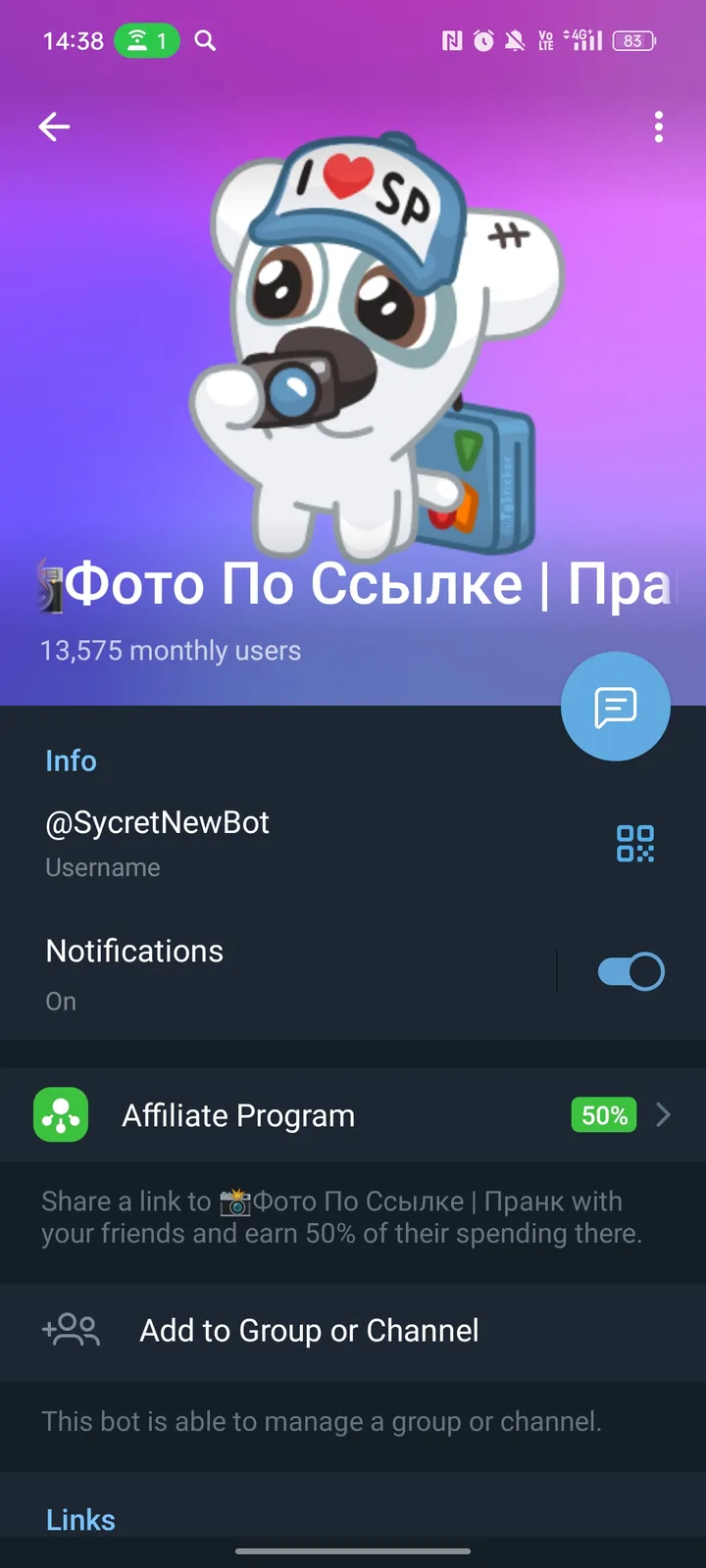This screenshot has width=706, height=1568.
Task: Open the Affiliate Program row
Action: [x=294, y=1114]
